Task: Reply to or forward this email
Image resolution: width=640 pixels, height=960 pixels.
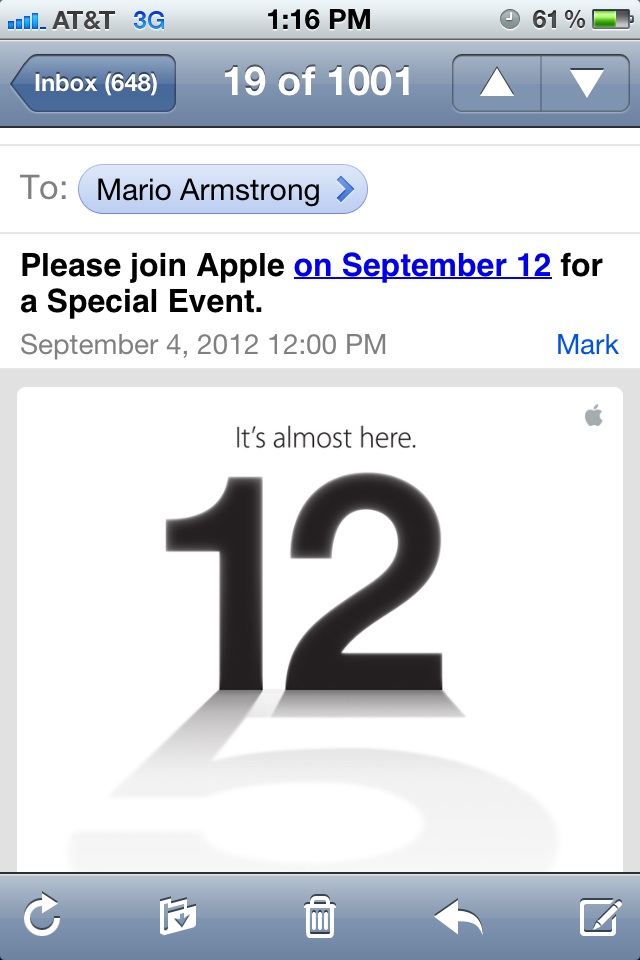Action: pos(459,916)
